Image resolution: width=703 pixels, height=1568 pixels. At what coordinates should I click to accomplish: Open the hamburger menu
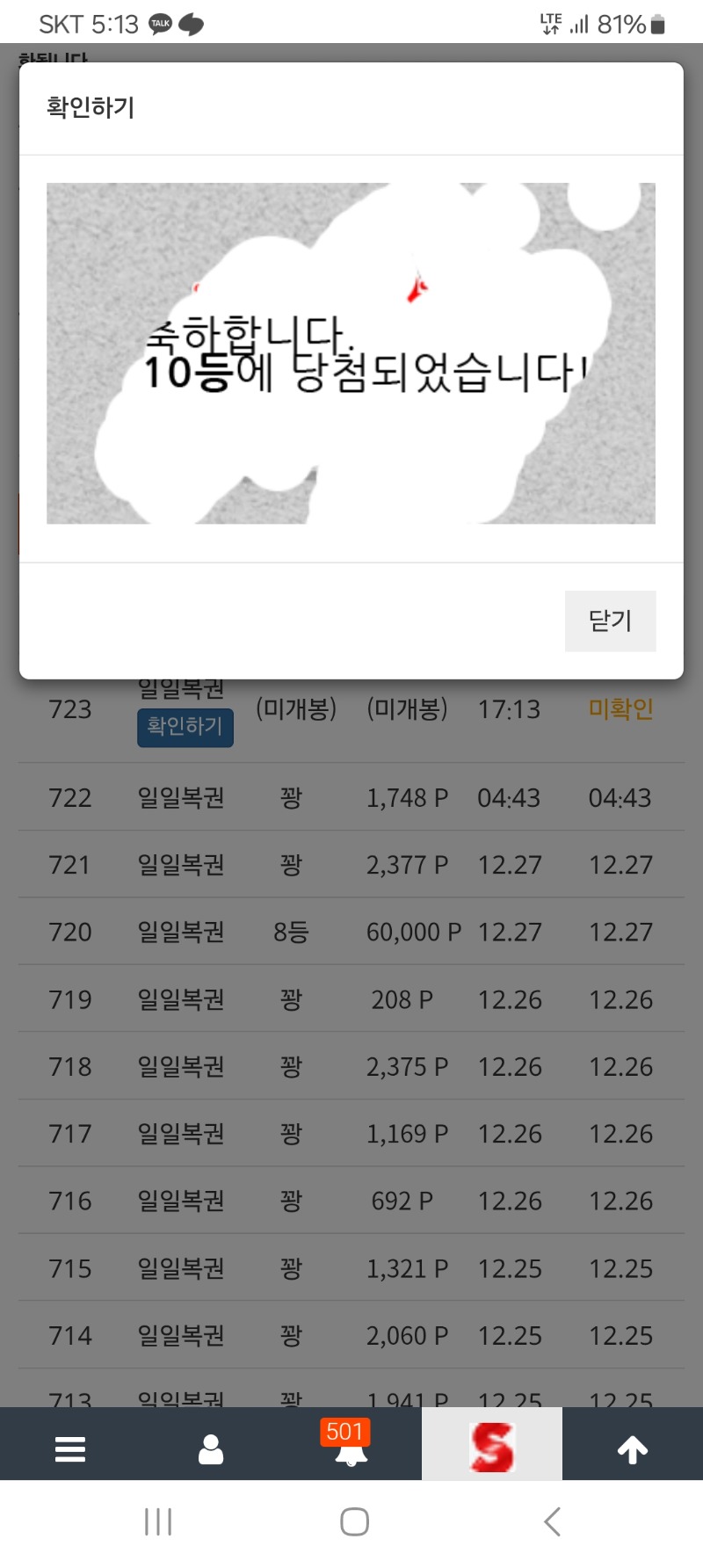point(70,1448)
